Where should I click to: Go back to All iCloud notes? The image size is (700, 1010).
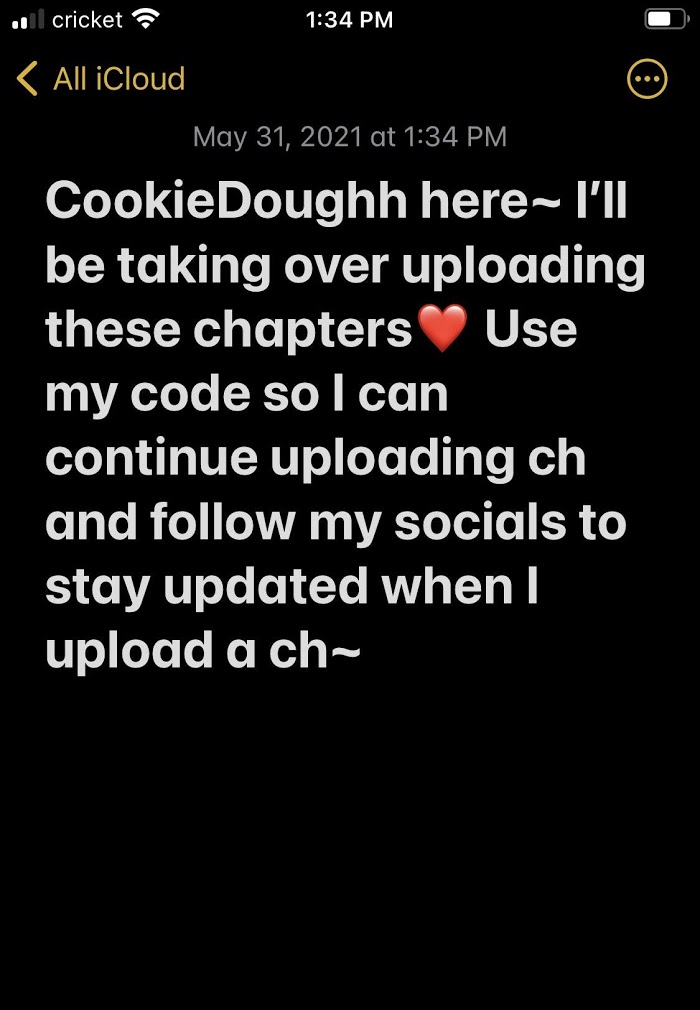pyautogui.click(x=101, y=79)
